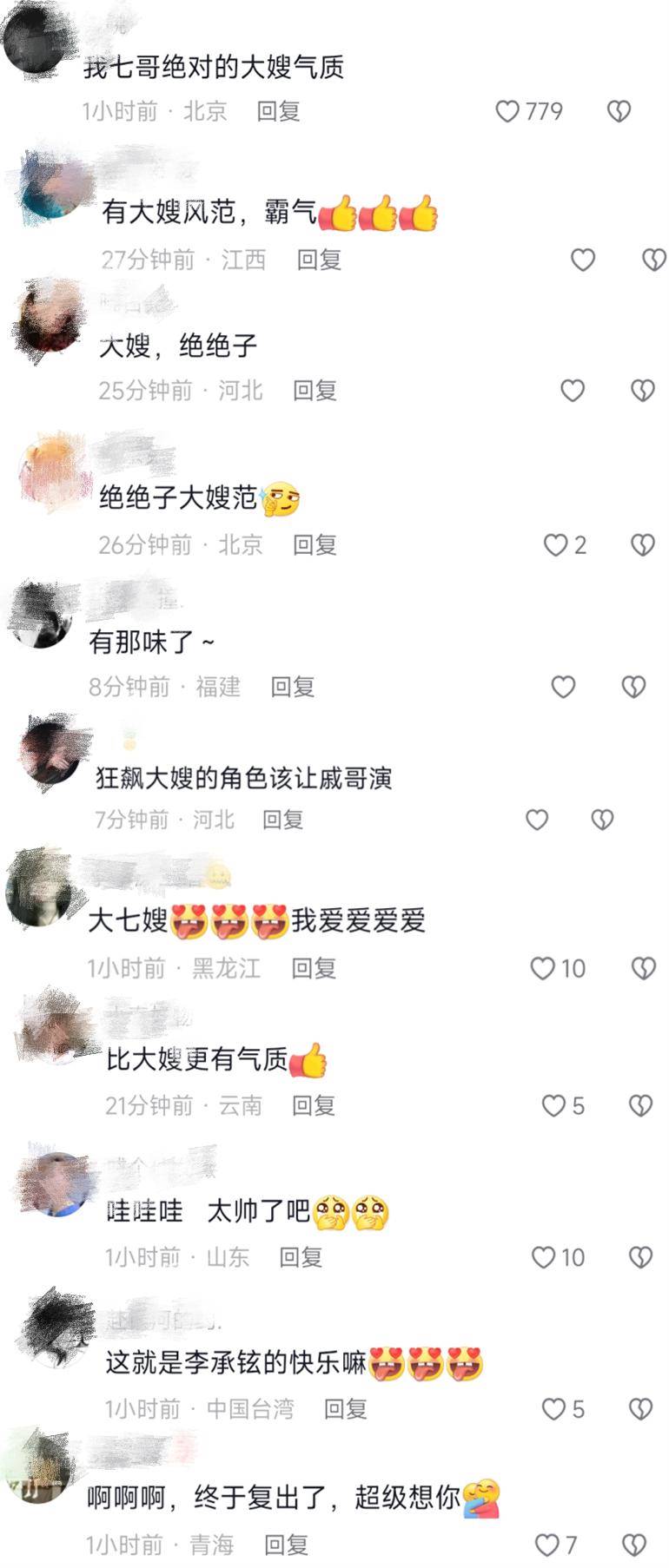The height and width of the screenshot is (1568, 669).
Task: Reply to the comment '大嫂,绝绝子'
Action: (x=315, y=391)
